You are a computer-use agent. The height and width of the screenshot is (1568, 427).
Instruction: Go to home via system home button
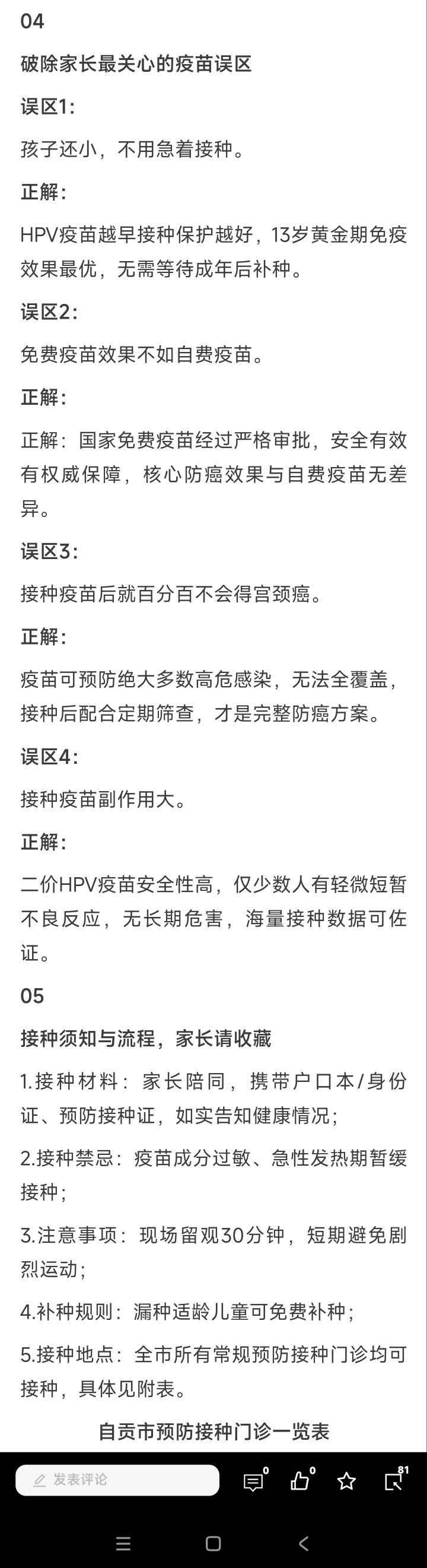213,1543
